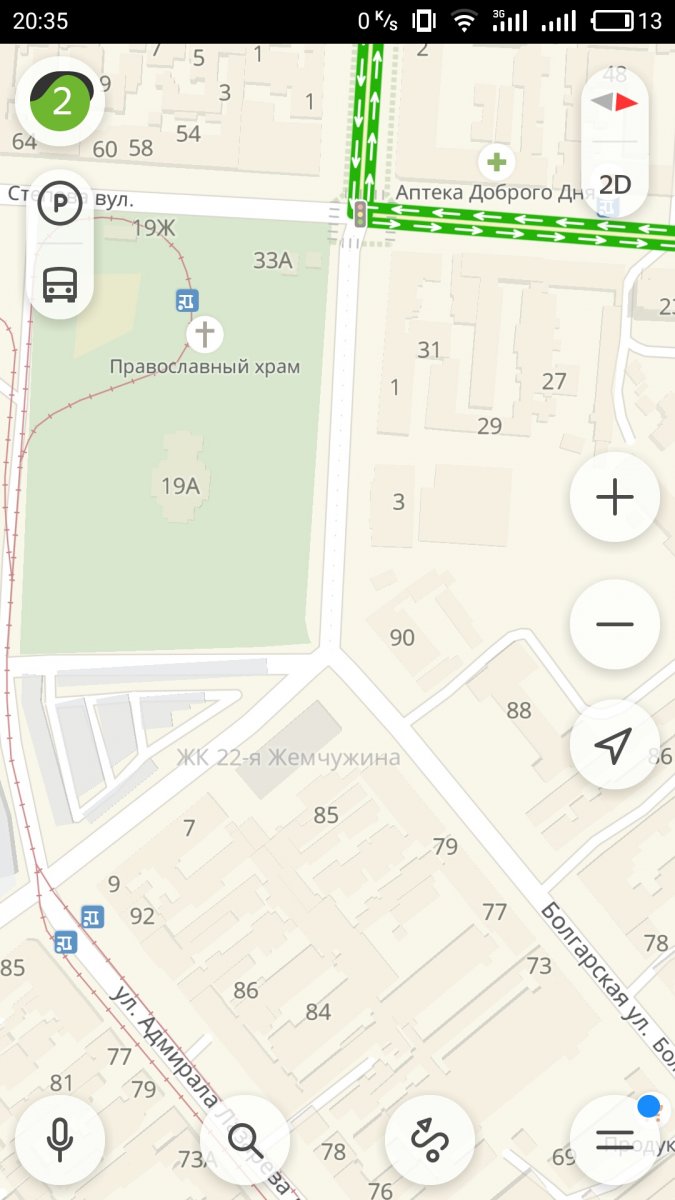Screen dimensions: 675x1200
Task: Open the traffic level indicator showing 2
Action: [x=61, y=101]
